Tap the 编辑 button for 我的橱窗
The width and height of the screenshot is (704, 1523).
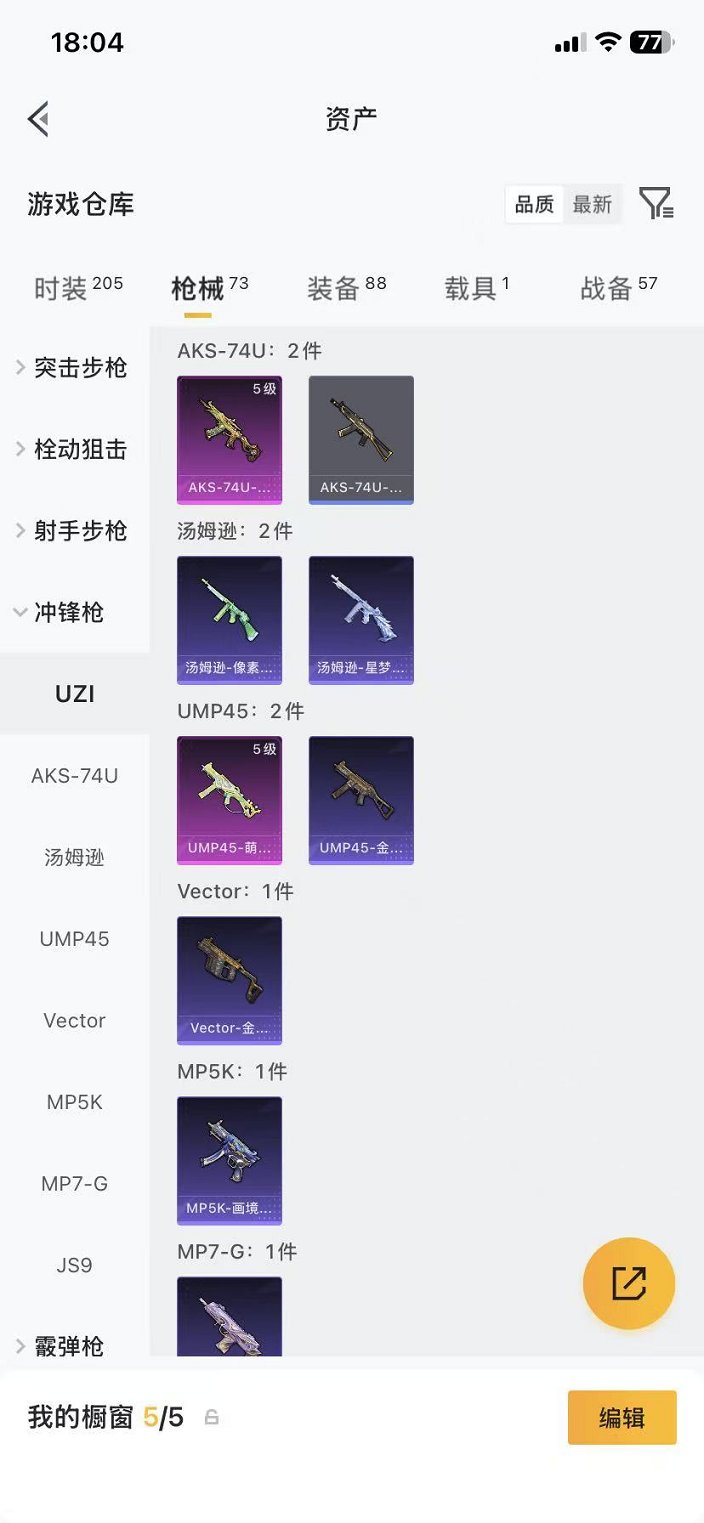(622, 1418)
